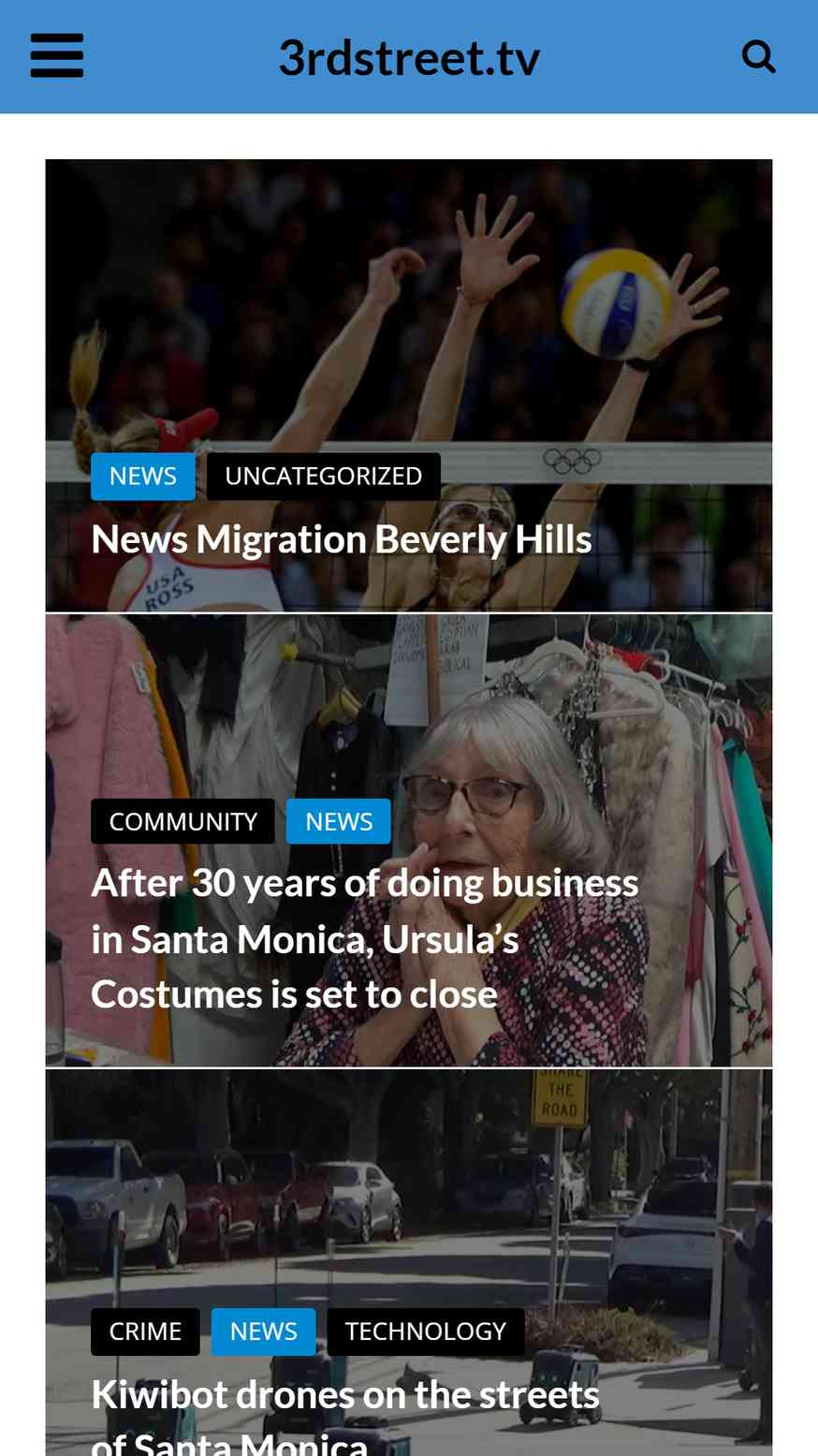Tap the NEWS tag on Kiwibot article
This screenshot has height=1456, width=818.
(264, 1331)
